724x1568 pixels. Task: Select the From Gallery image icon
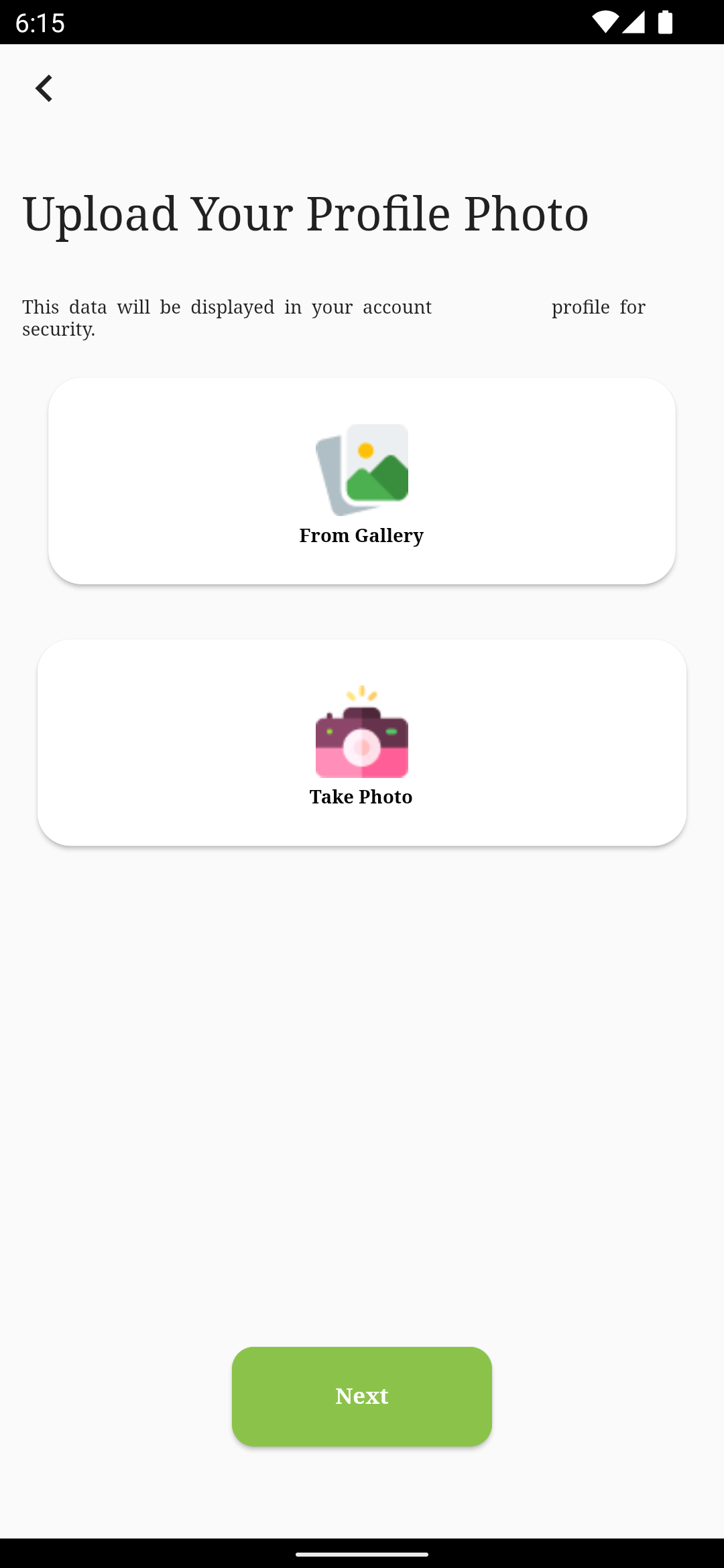(362, 467)
